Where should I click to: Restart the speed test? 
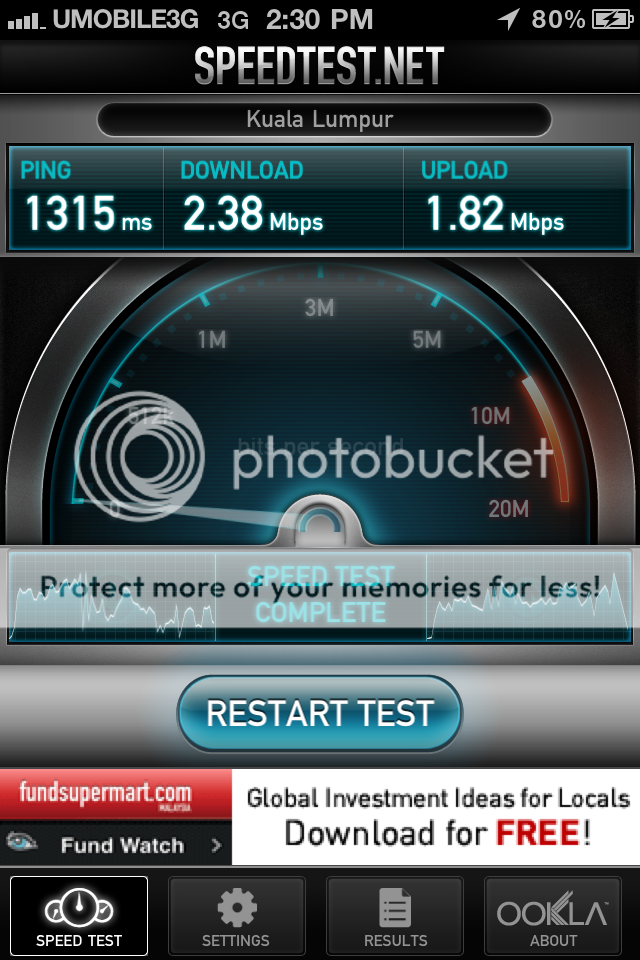[x=320, y=713]
